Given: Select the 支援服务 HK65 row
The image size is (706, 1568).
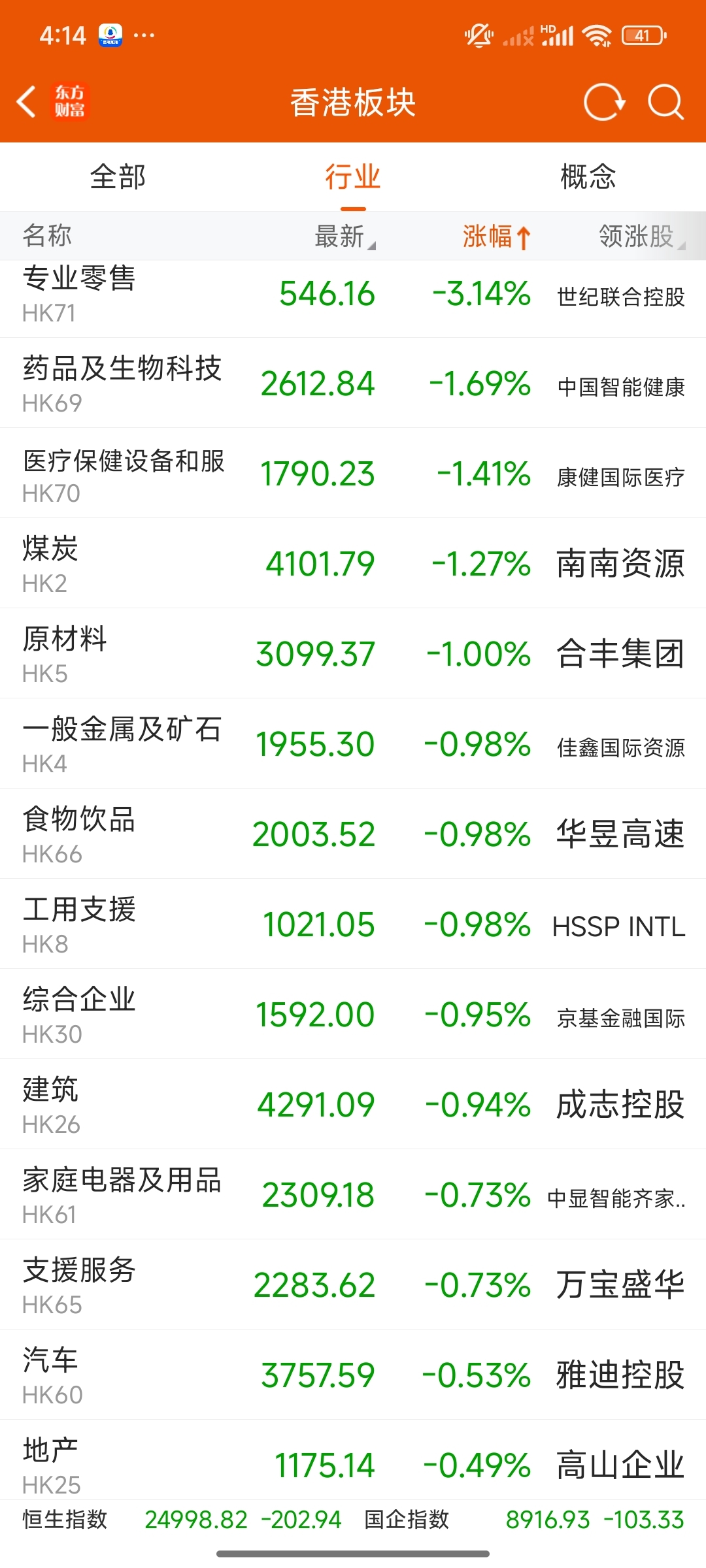Looking at the screenshot, I should pos(353,1285).
